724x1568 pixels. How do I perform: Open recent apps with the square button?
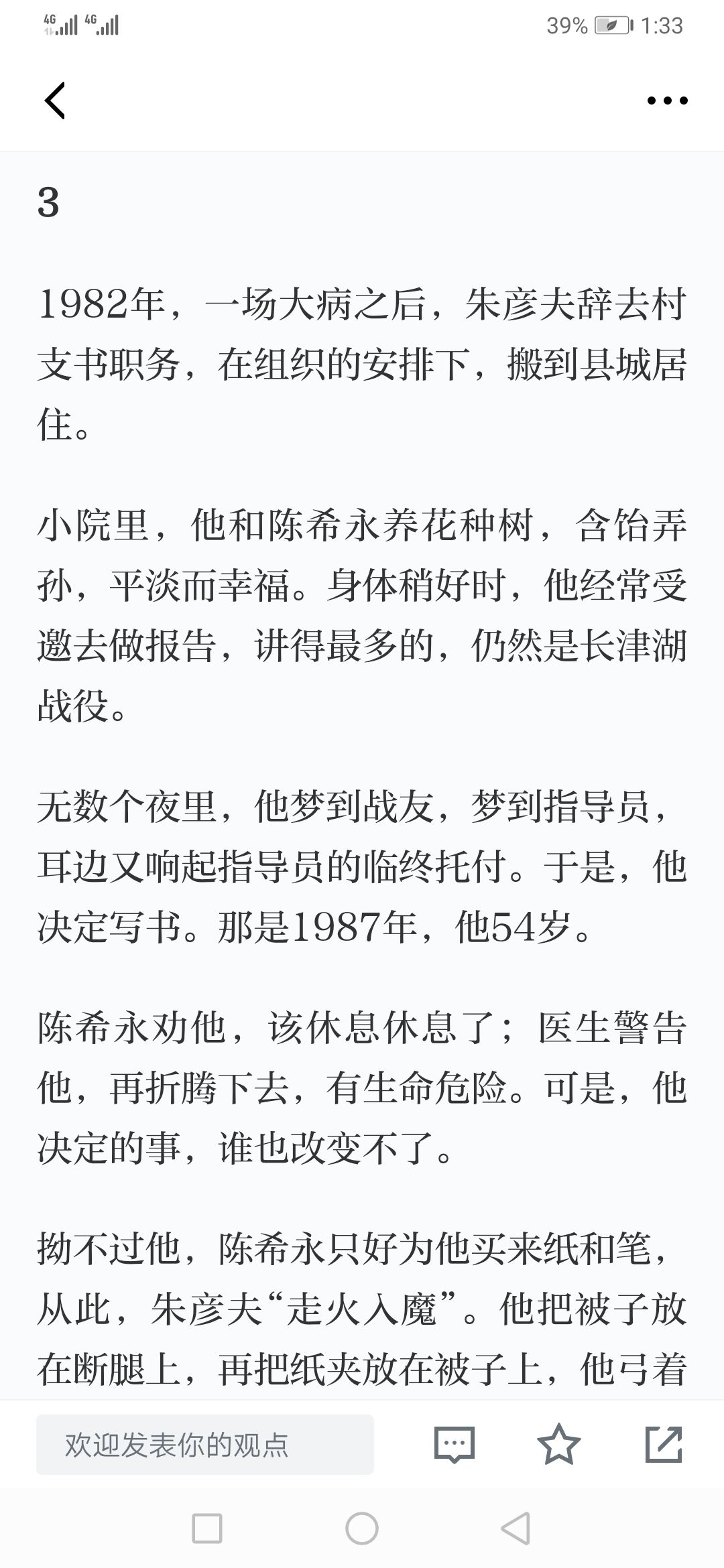tap(207, 1529)
